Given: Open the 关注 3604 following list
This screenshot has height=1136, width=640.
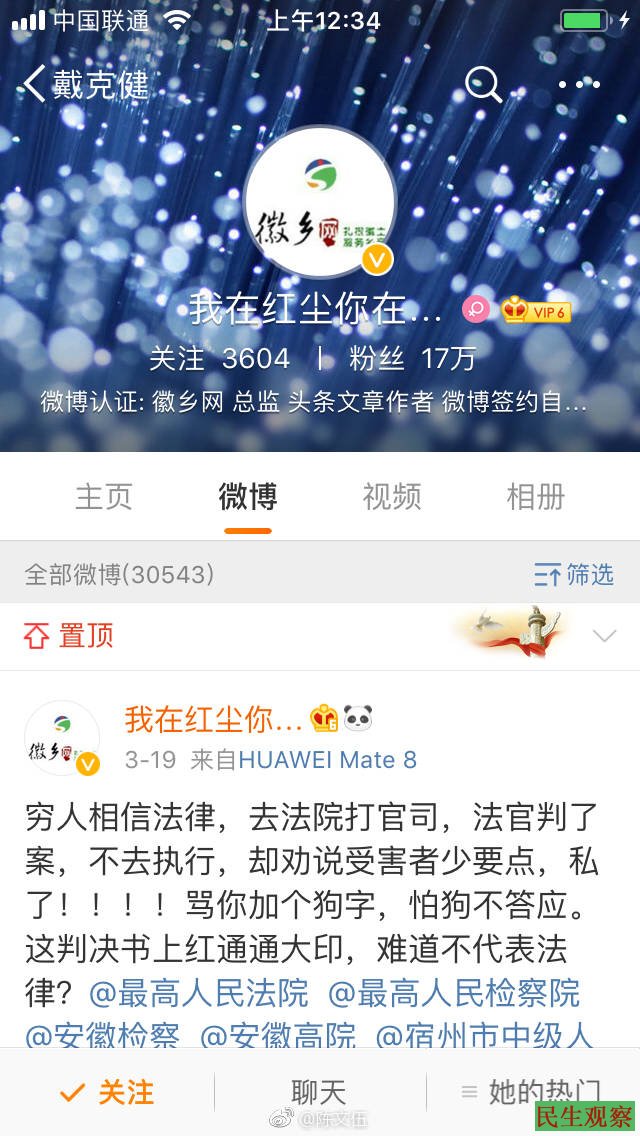Looking at the screenshot, I should point(219,358).
